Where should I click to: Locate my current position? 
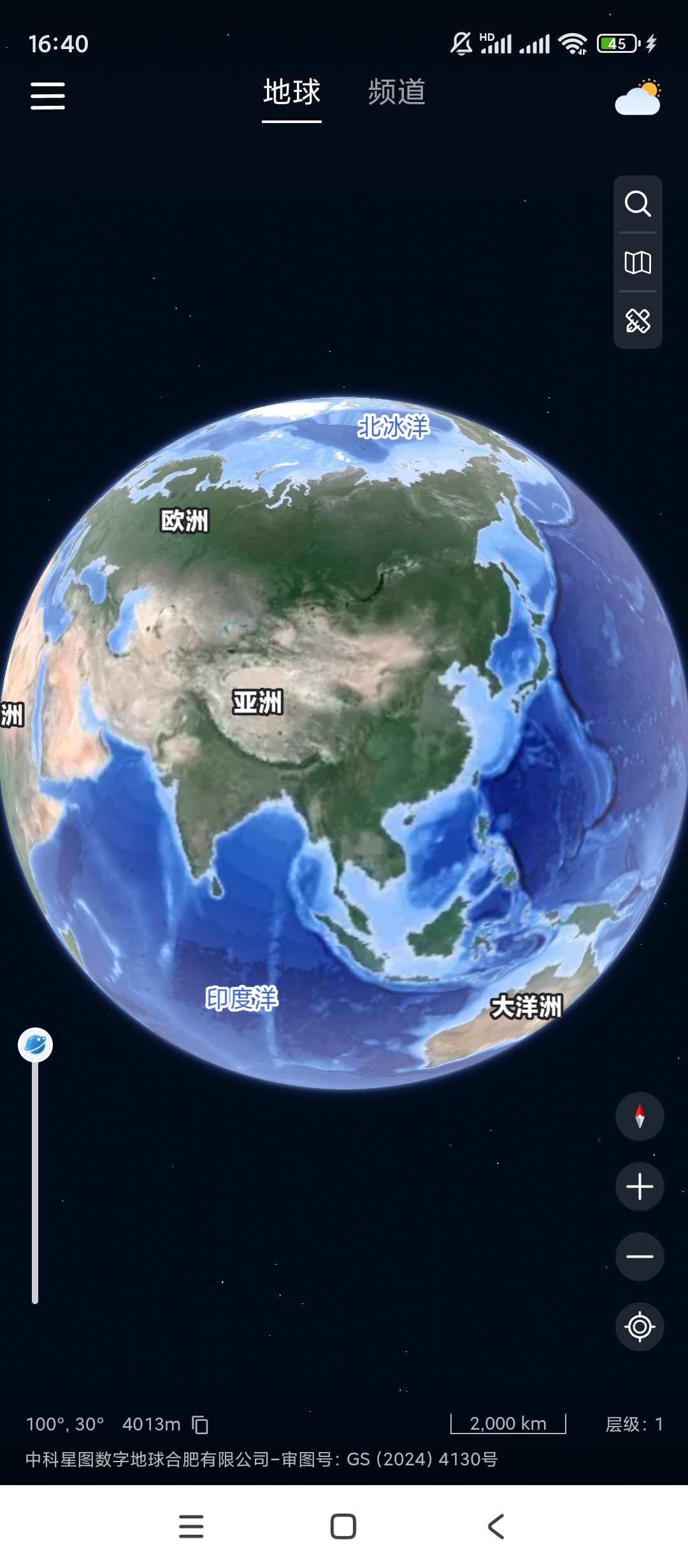[640, 1326]
